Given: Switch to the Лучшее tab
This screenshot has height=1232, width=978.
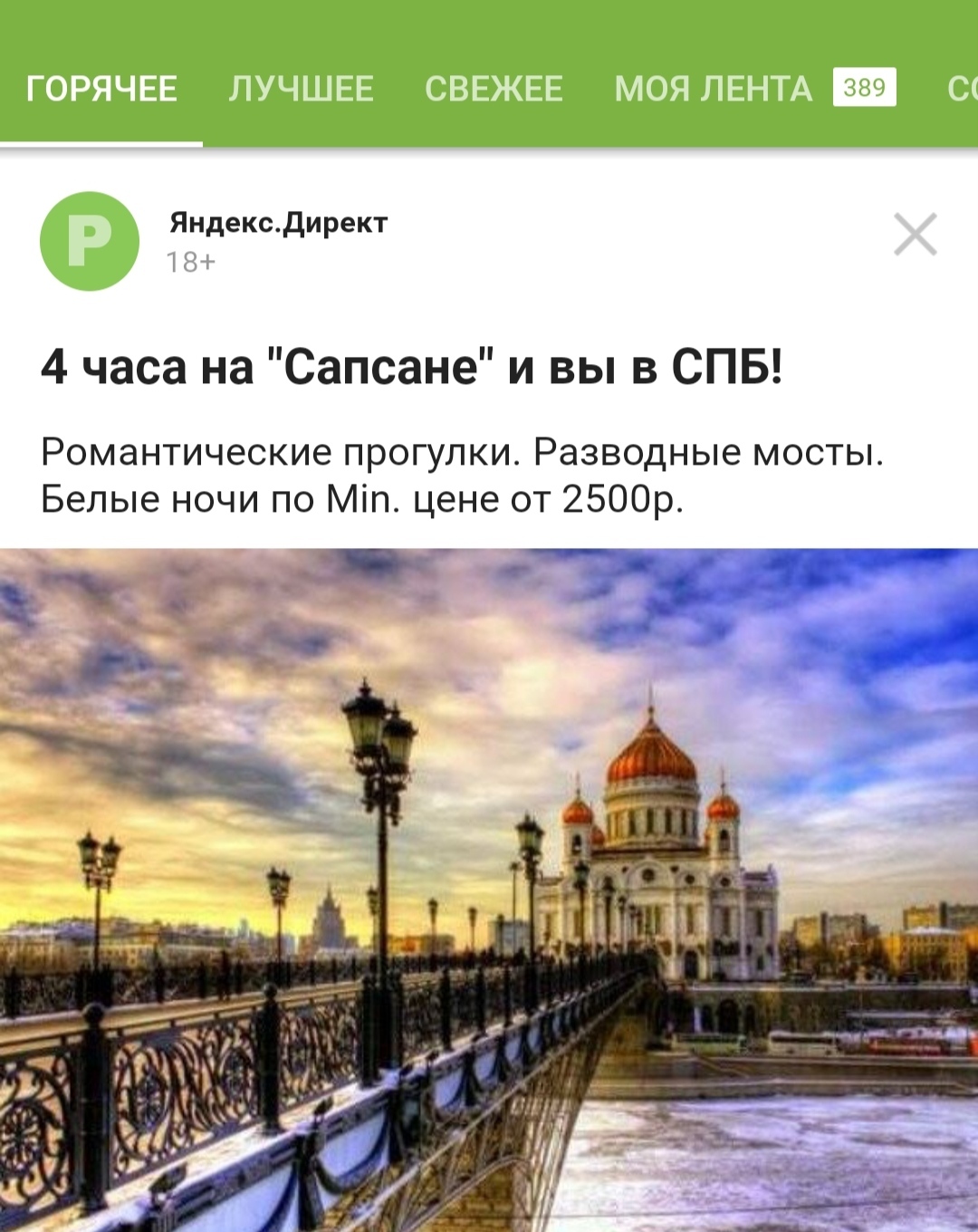Looking at the screenshot, I should pos(301,89).
